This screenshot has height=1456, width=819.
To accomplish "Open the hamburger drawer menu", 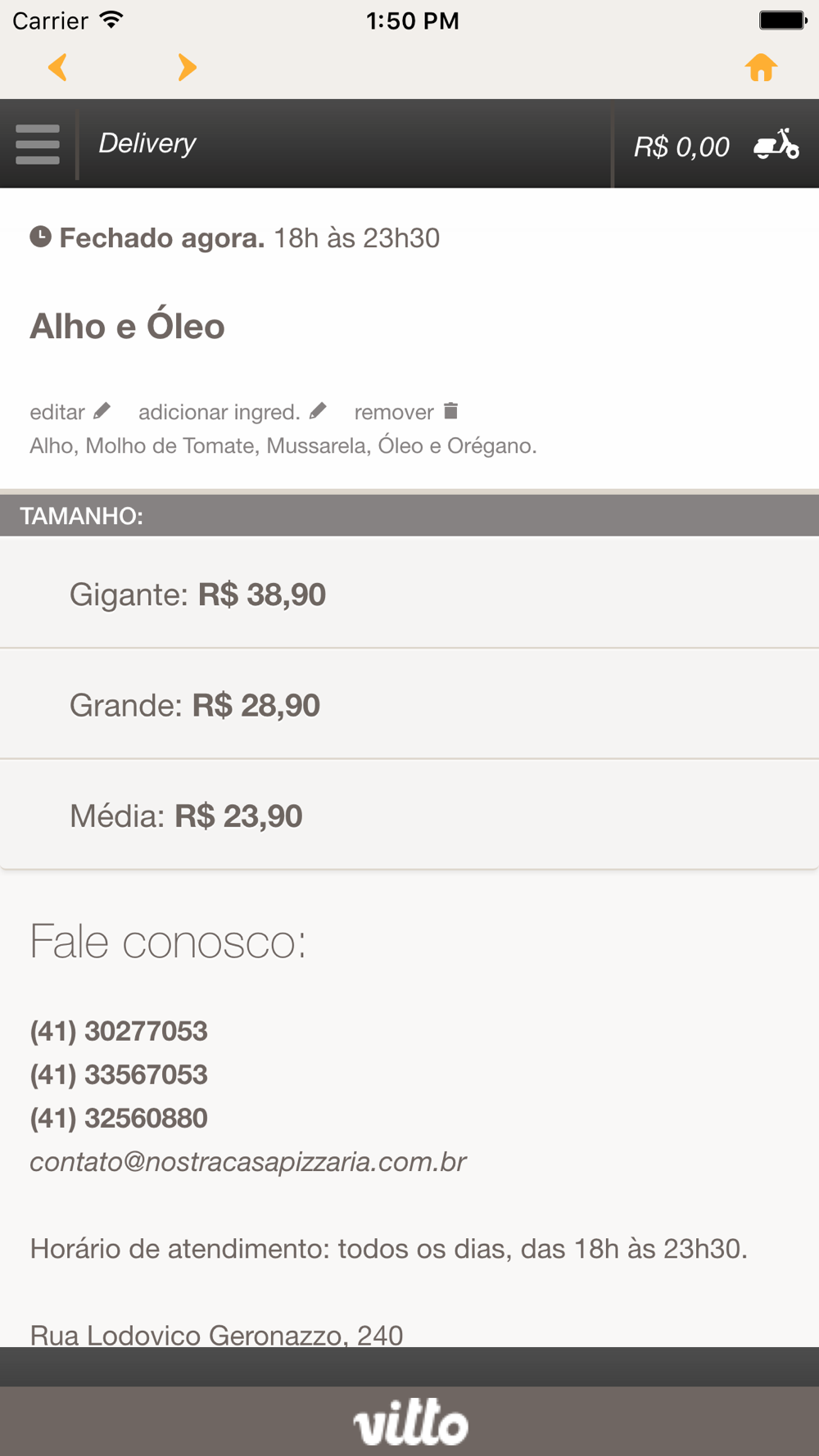I will 38,144.
